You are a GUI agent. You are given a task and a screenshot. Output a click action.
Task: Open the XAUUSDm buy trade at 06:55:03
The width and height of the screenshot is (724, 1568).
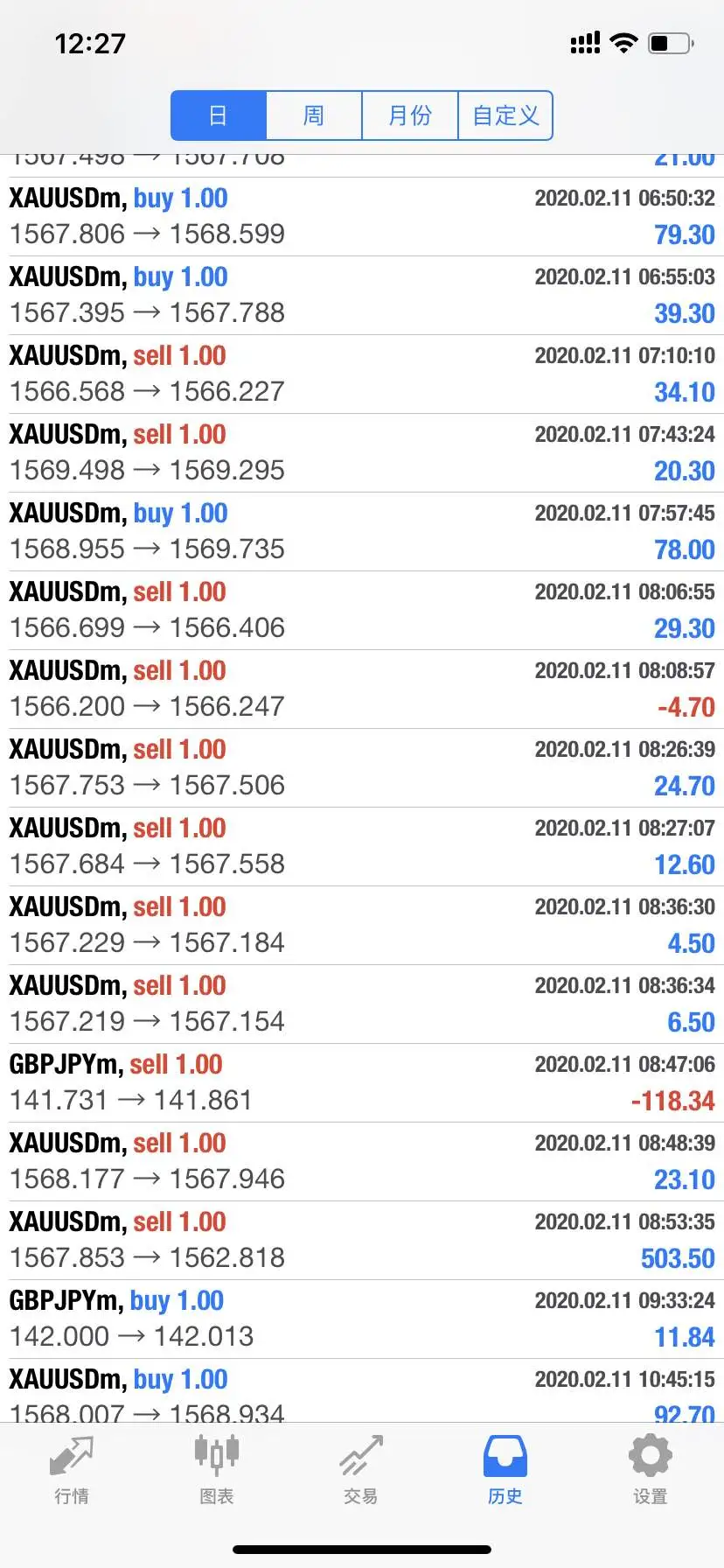tap(362, 296)
